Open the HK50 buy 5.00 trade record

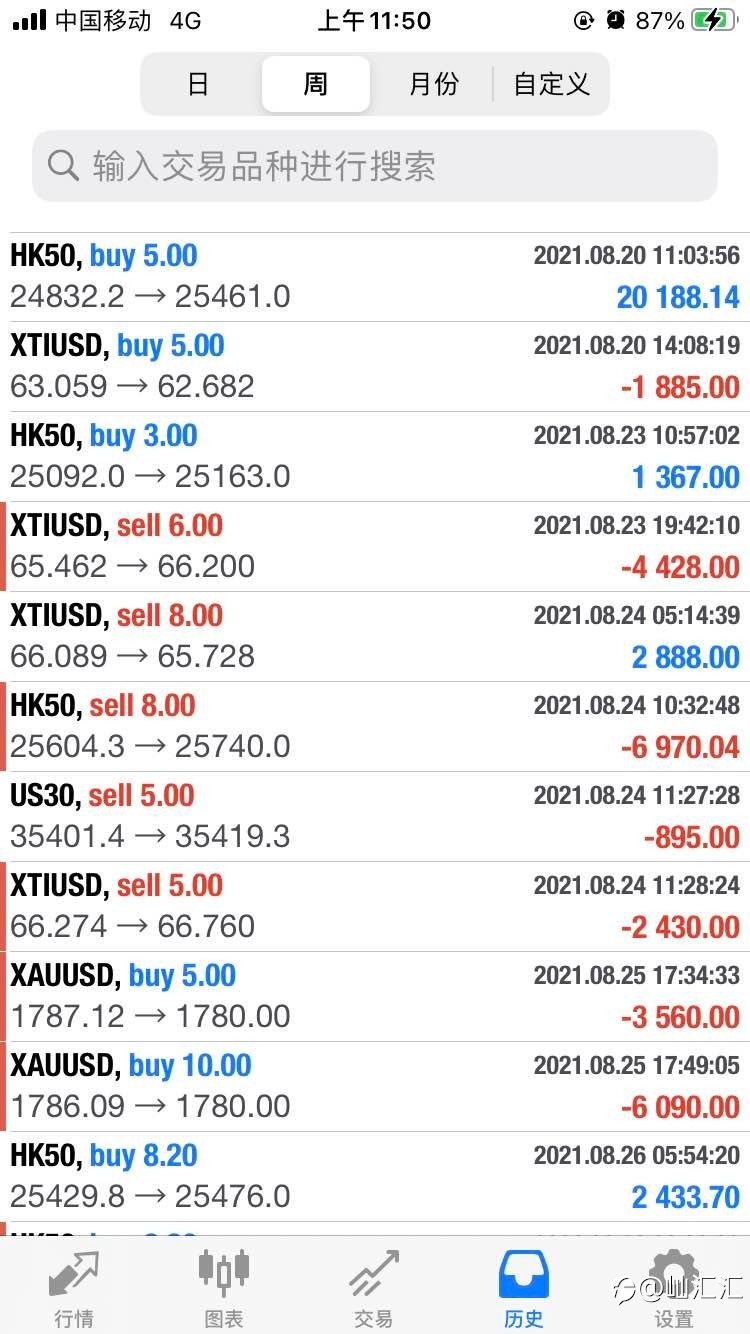click(375, 277)
